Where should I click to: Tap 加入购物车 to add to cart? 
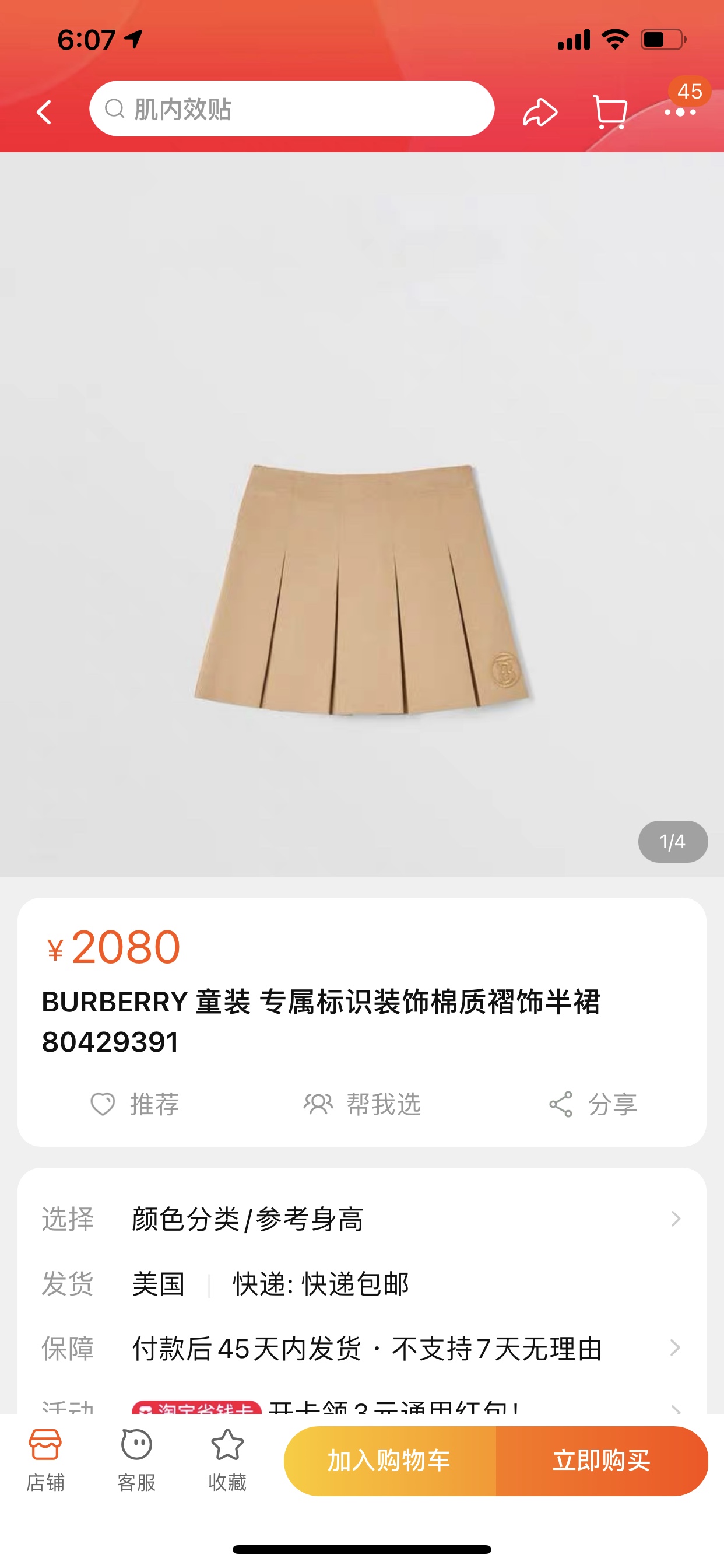389,1461
